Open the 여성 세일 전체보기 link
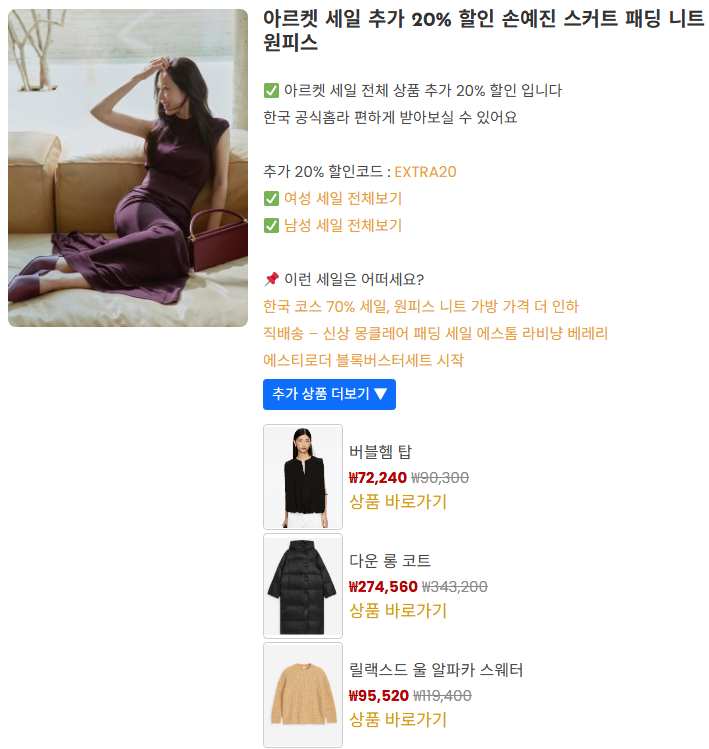Screen dimensions: 709x749 tap(342, 199)
